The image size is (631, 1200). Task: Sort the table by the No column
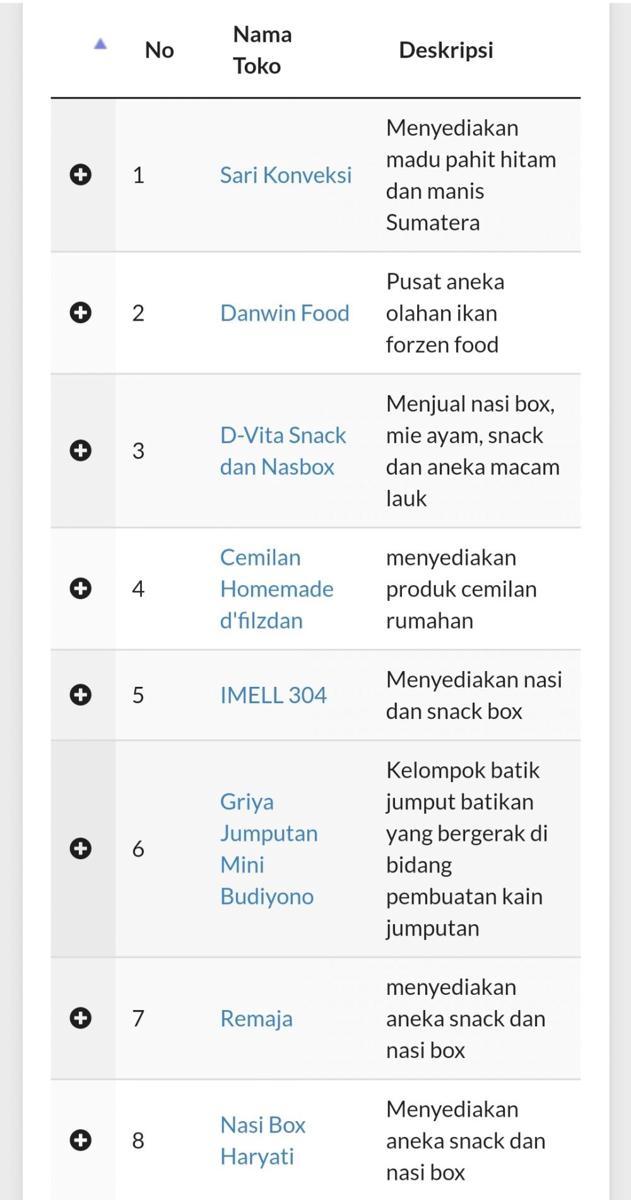159,50
